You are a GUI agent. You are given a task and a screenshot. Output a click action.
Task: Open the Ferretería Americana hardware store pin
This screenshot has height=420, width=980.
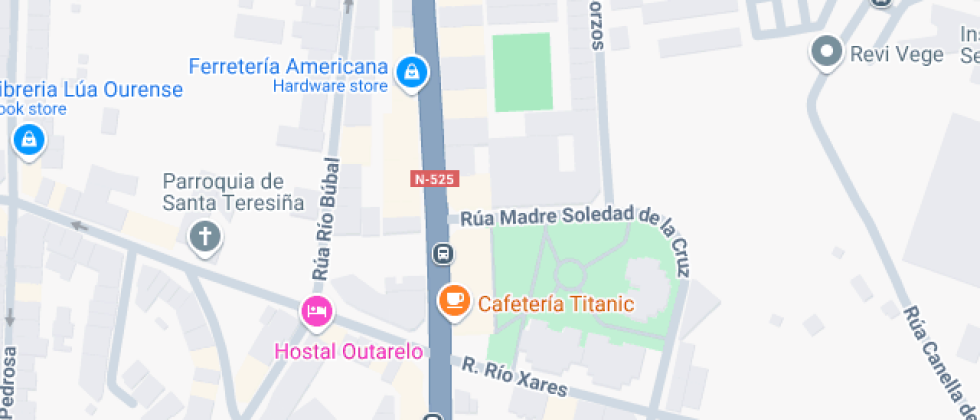(411, 71)
